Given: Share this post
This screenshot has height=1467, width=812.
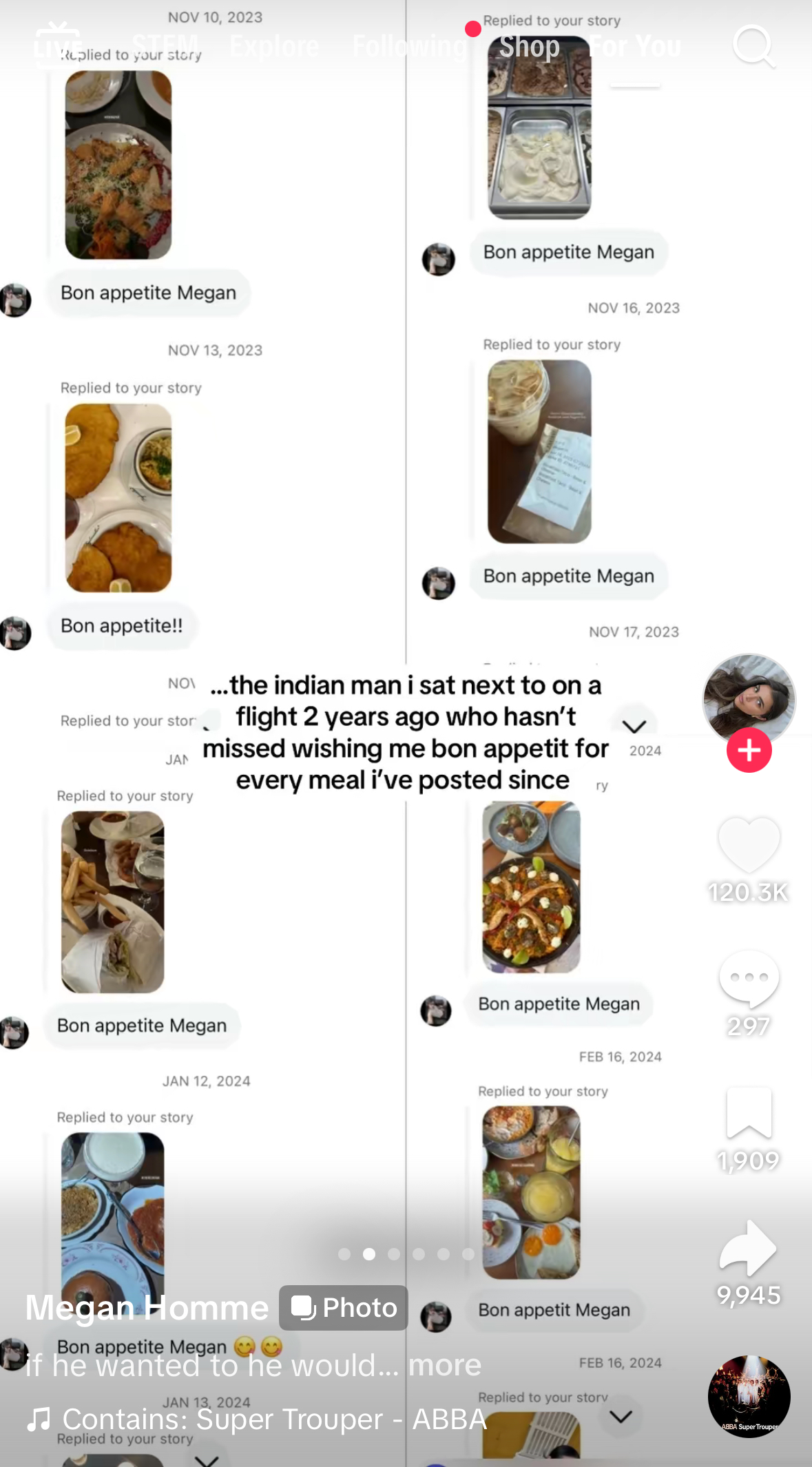Looking at the screenshot, I should tap(749, 1248).
